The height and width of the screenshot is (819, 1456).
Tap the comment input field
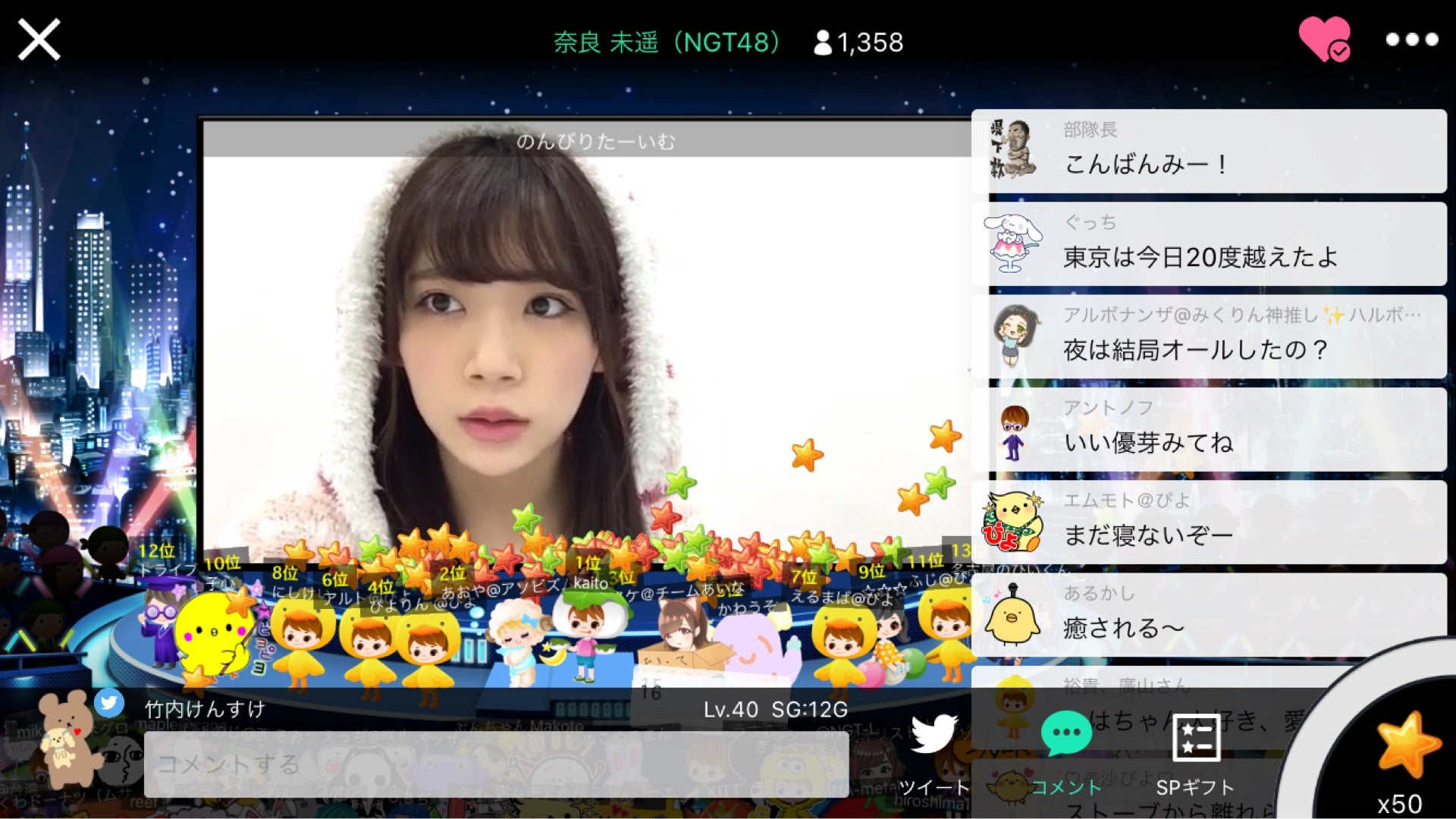497,764
